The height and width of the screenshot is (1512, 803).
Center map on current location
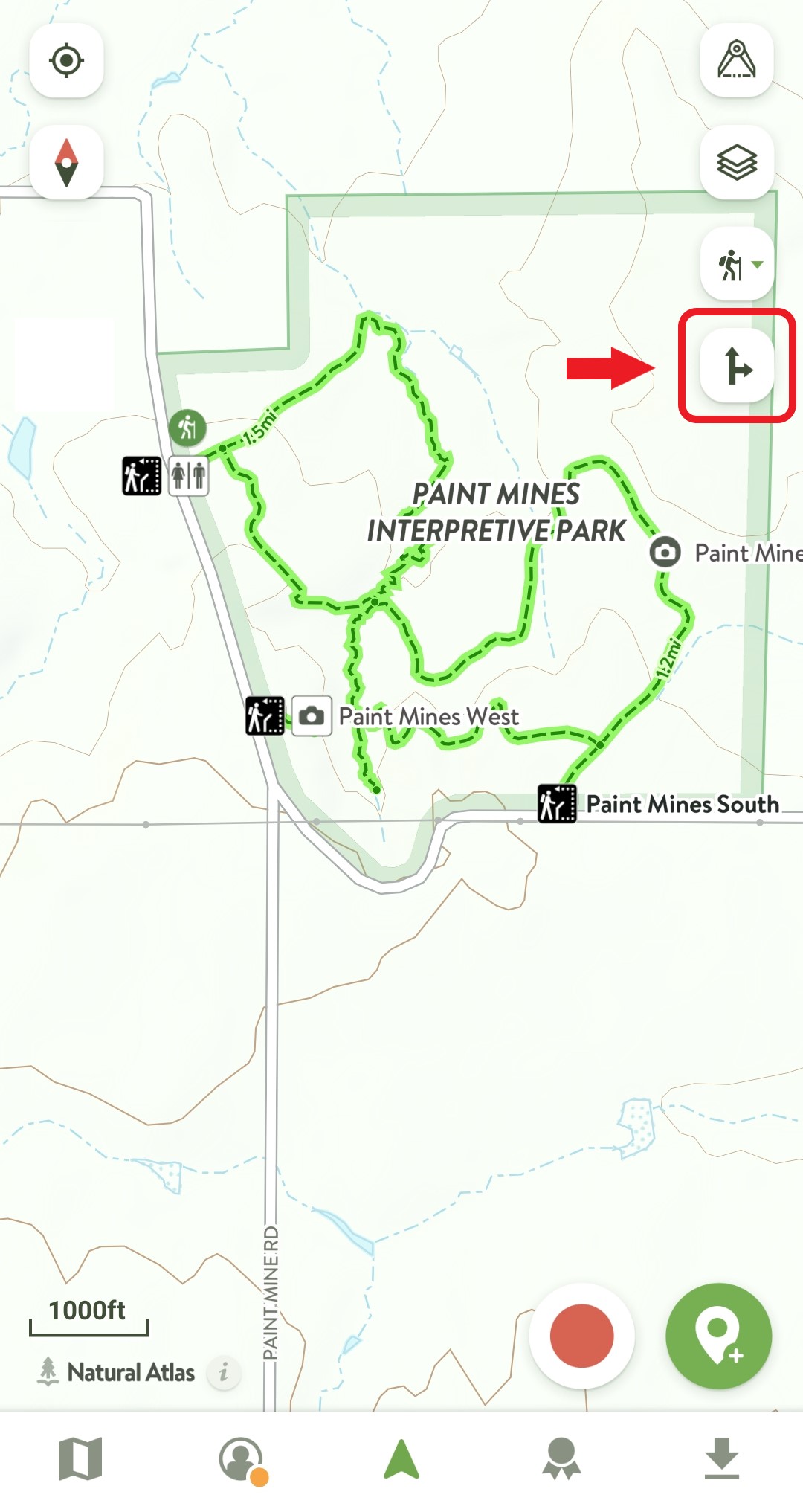pyautogui.click(x=66, y=62)
